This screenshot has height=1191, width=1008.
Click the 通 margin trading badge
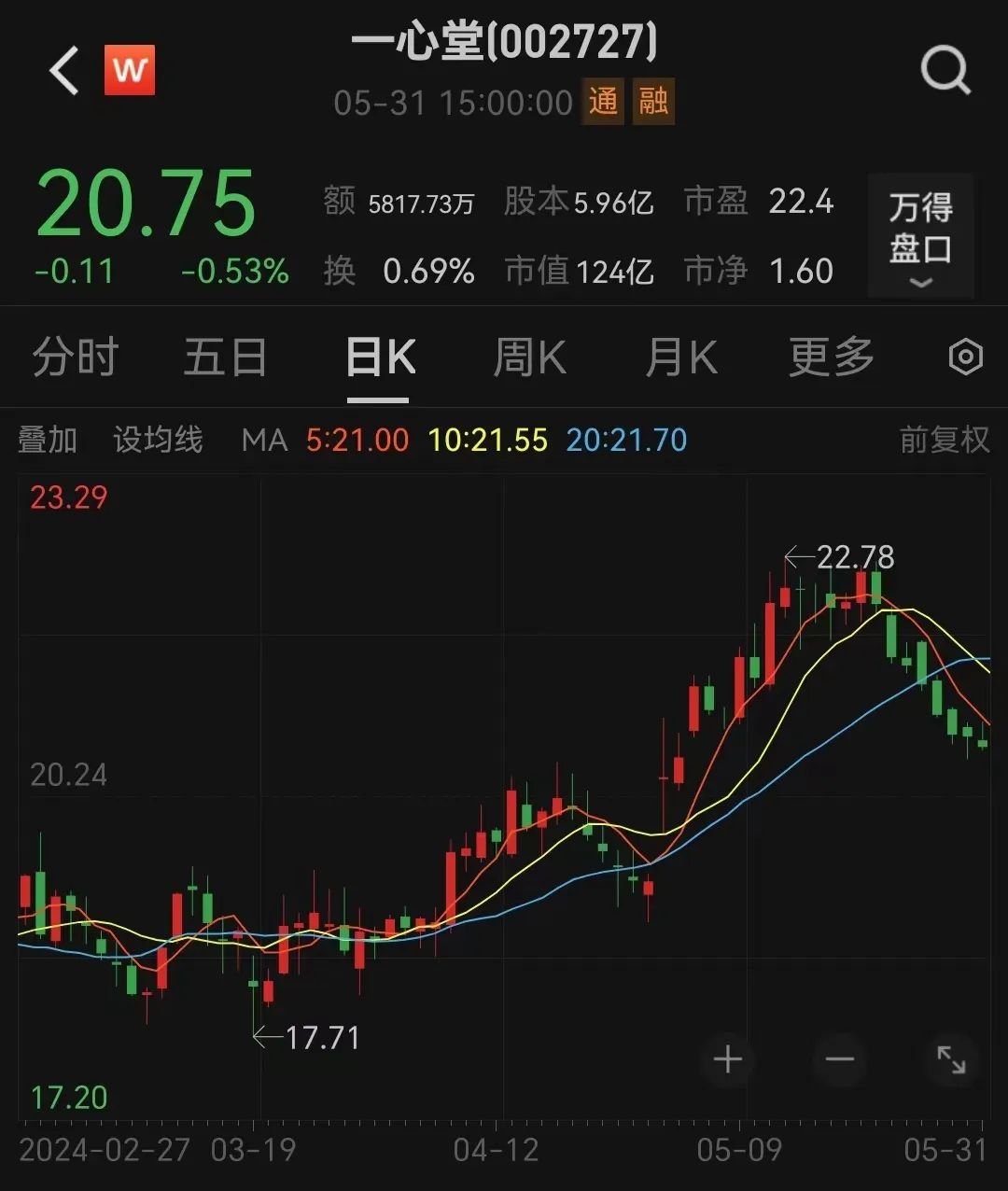coord(604,101)
